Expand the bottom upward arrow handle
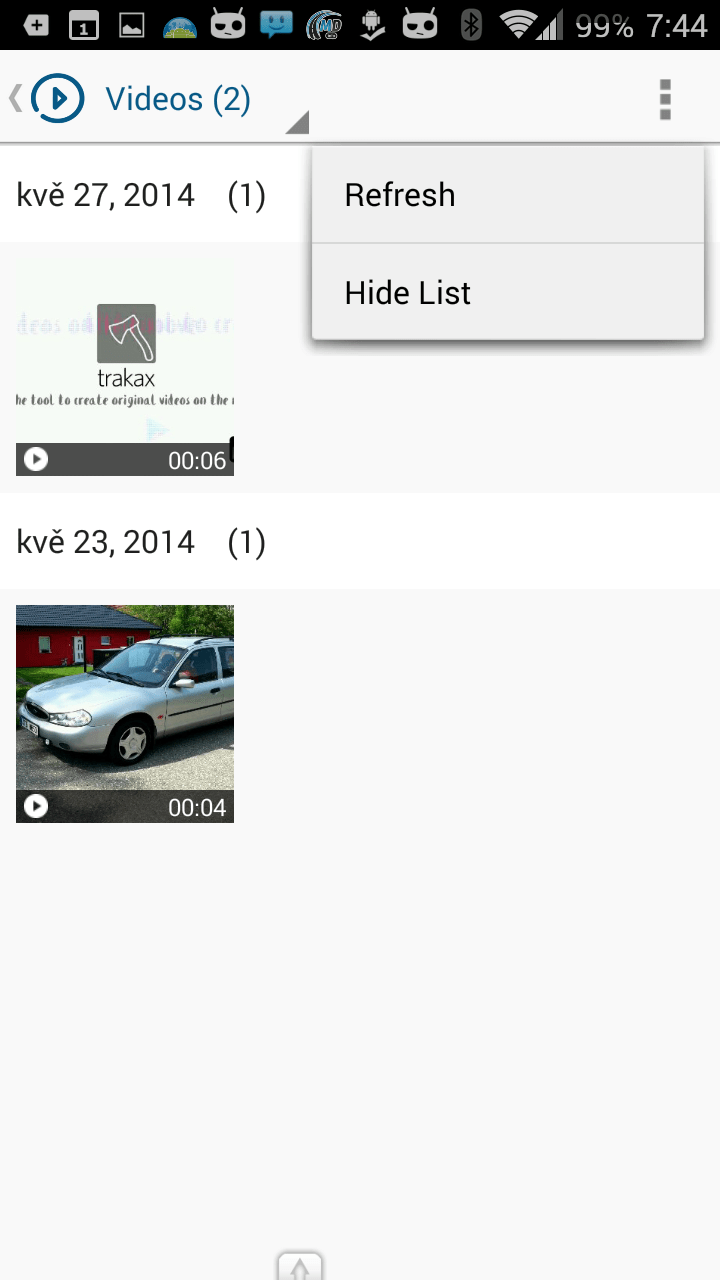 click(300, 1266)
